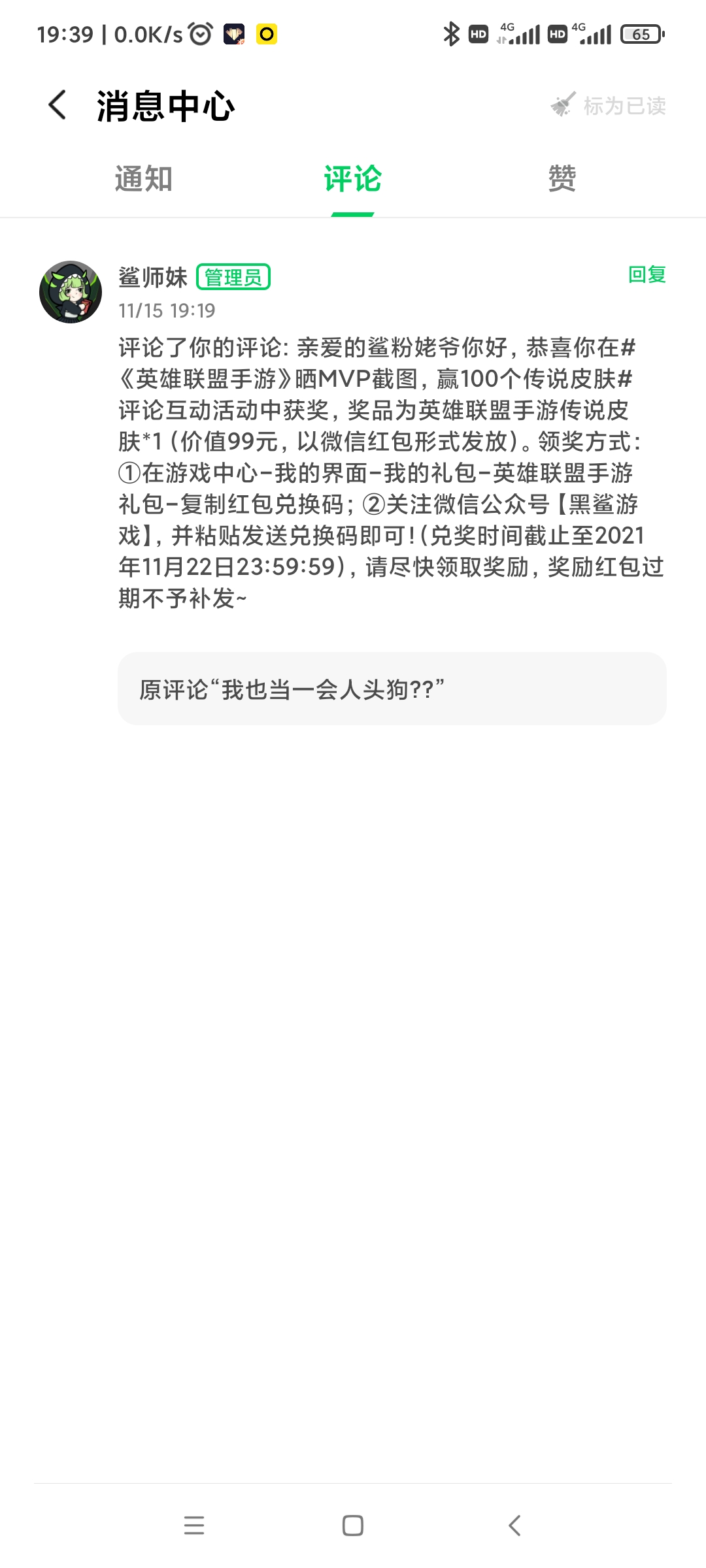Open the 赞 tab
Image resolution: width=706 pixels, height=1568 pixels.
point(562,179)
